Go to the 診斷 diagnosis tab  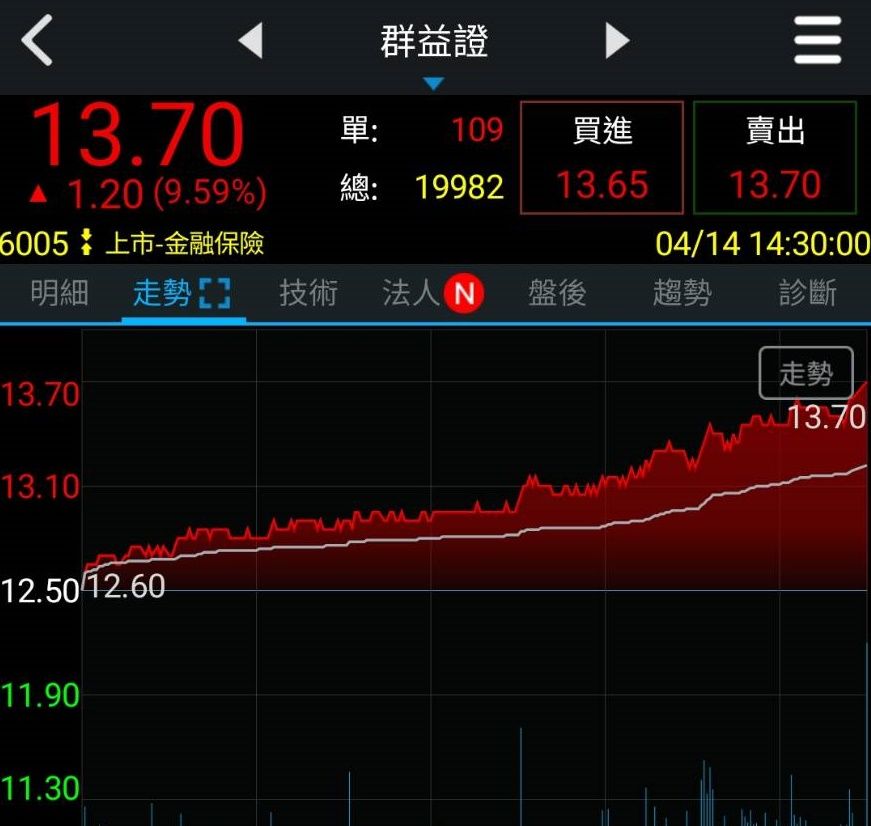pyautogui.click(x=807, y=293)
